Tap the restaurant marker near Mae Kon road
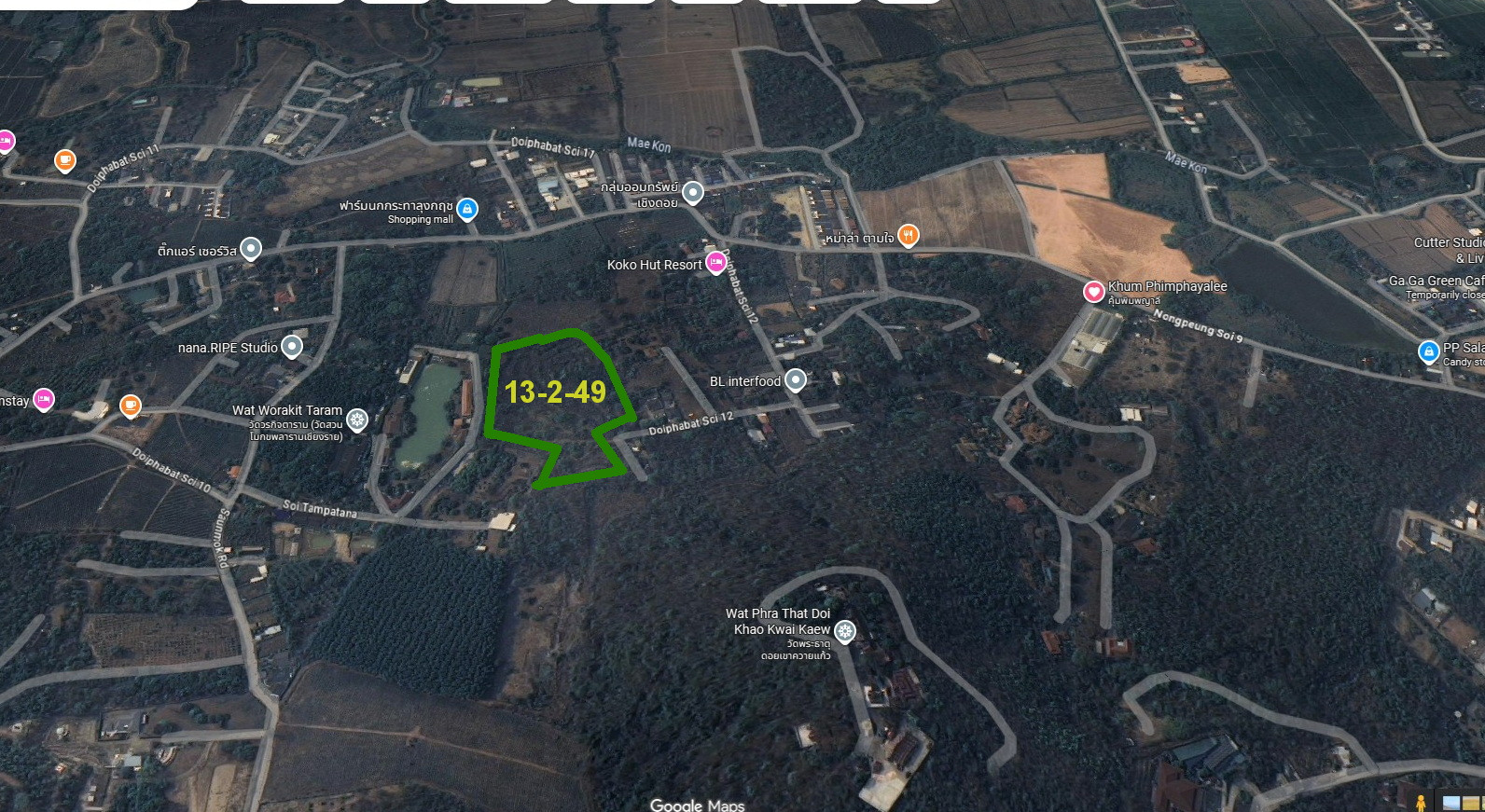This screenshot has height=812, width=1485. point(908,235)
